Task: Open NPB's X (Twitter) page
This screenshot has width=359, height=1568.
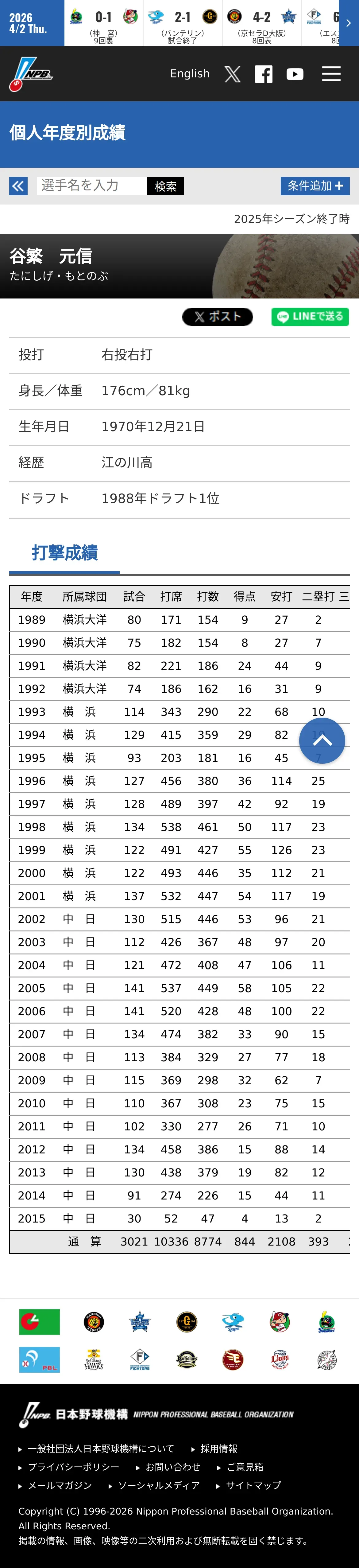Action: pos(232,74)
